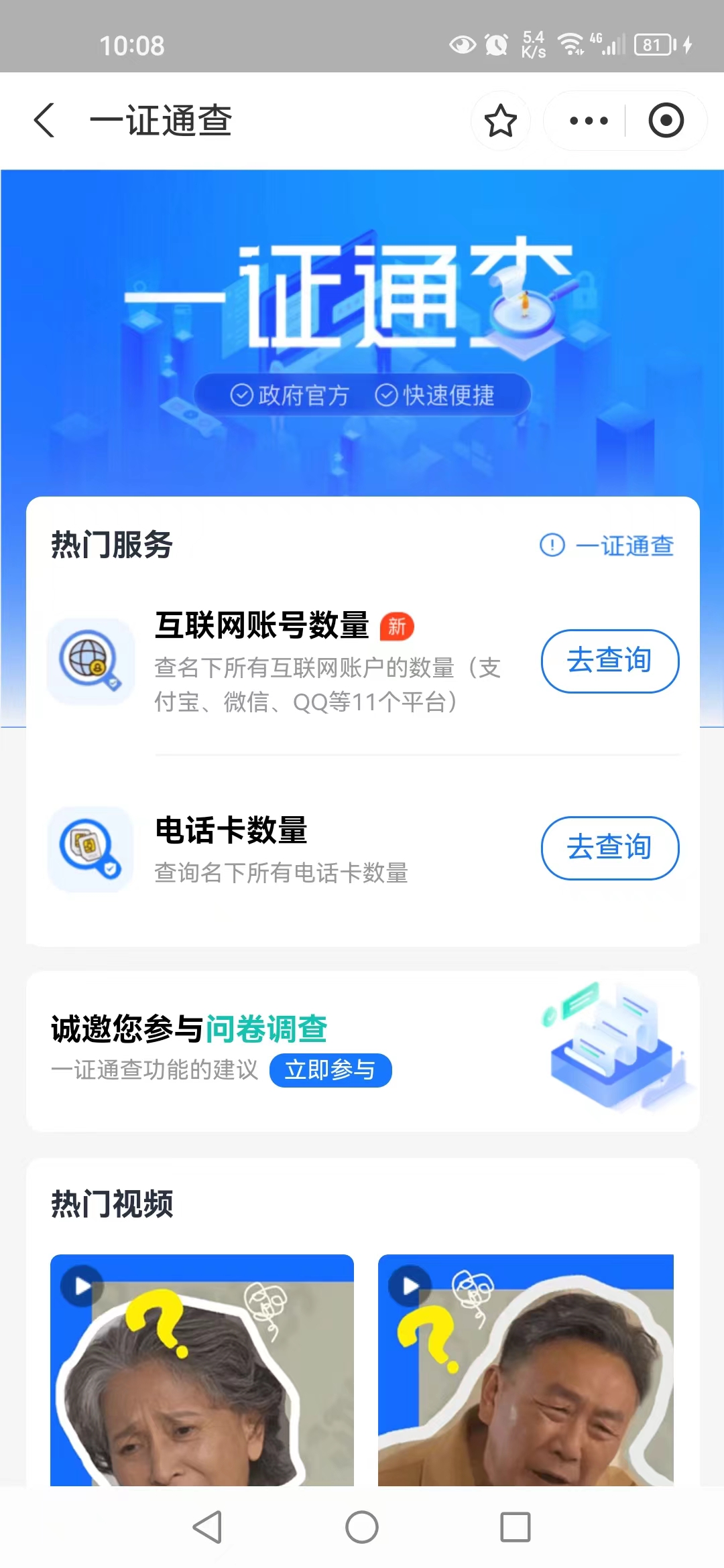Tap 去查询 for internet account quantity
The image size is (724, 1568).
(609, 661)
